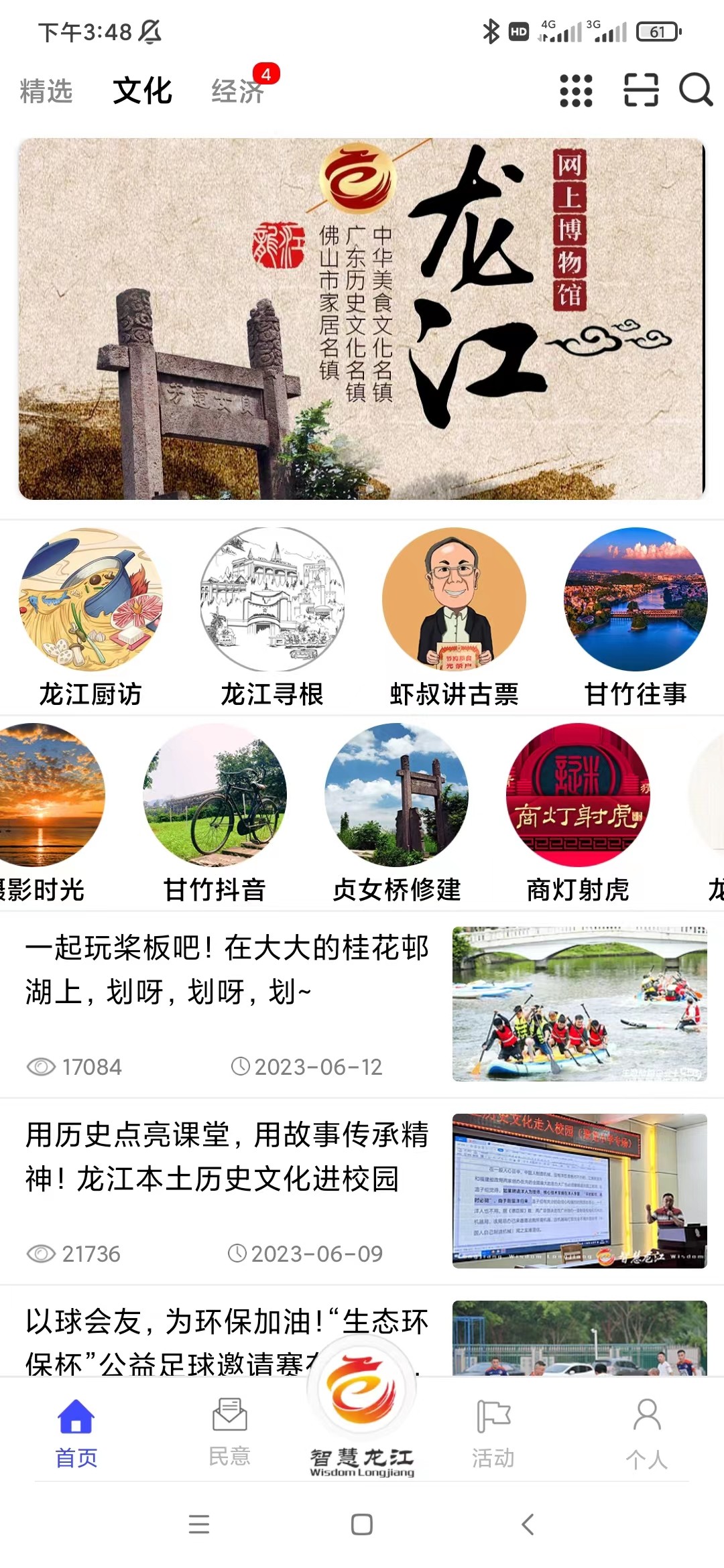Open the search icon
Viewport: 724px width, 1568px height.
click(696, 90)
